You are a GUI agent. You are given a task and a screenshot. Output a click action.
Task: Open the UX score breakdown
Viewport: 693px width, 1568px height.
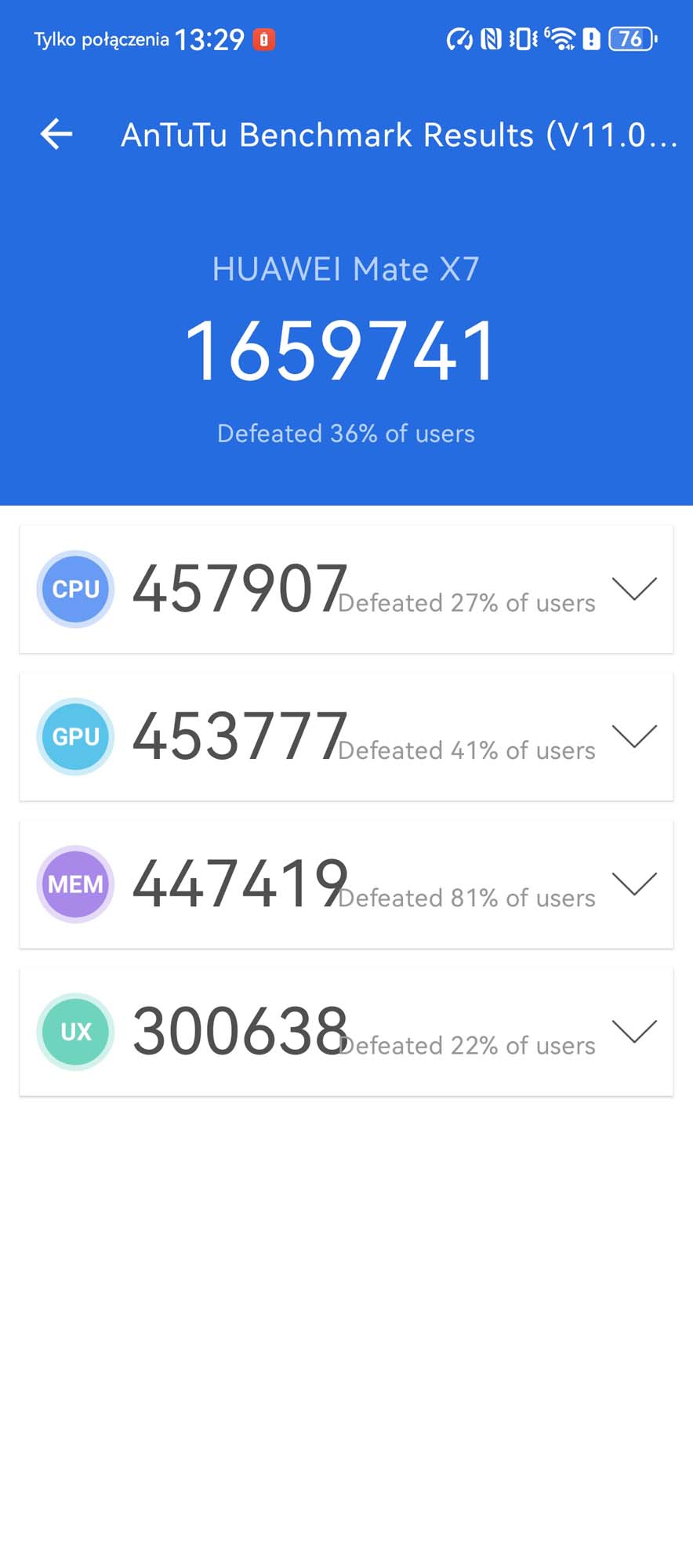(633, 1031)
